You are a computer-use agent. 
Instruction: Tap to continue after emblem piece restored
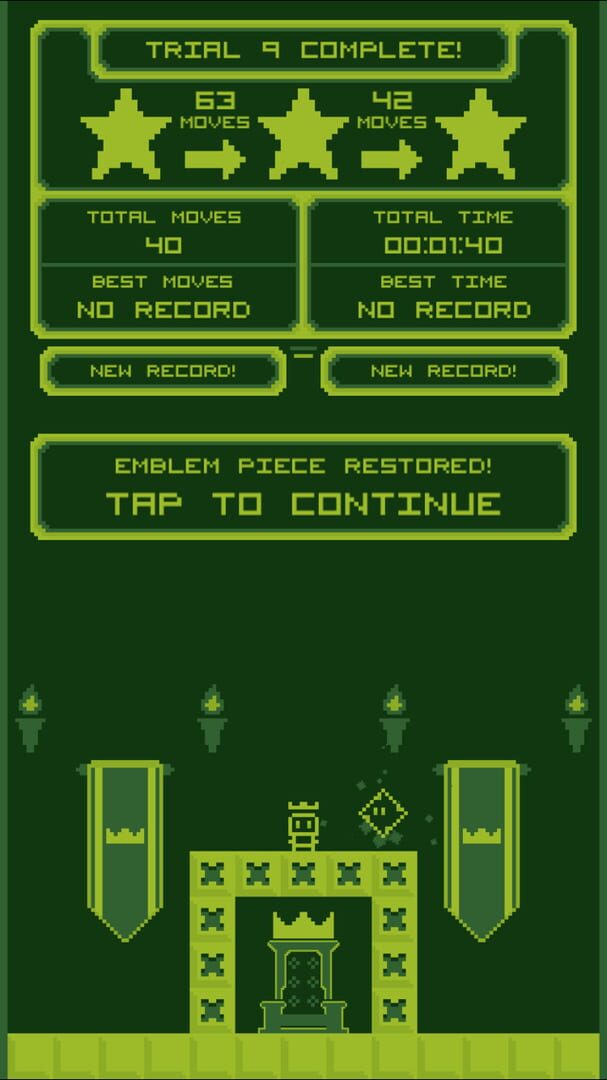(x=303, y=487)
